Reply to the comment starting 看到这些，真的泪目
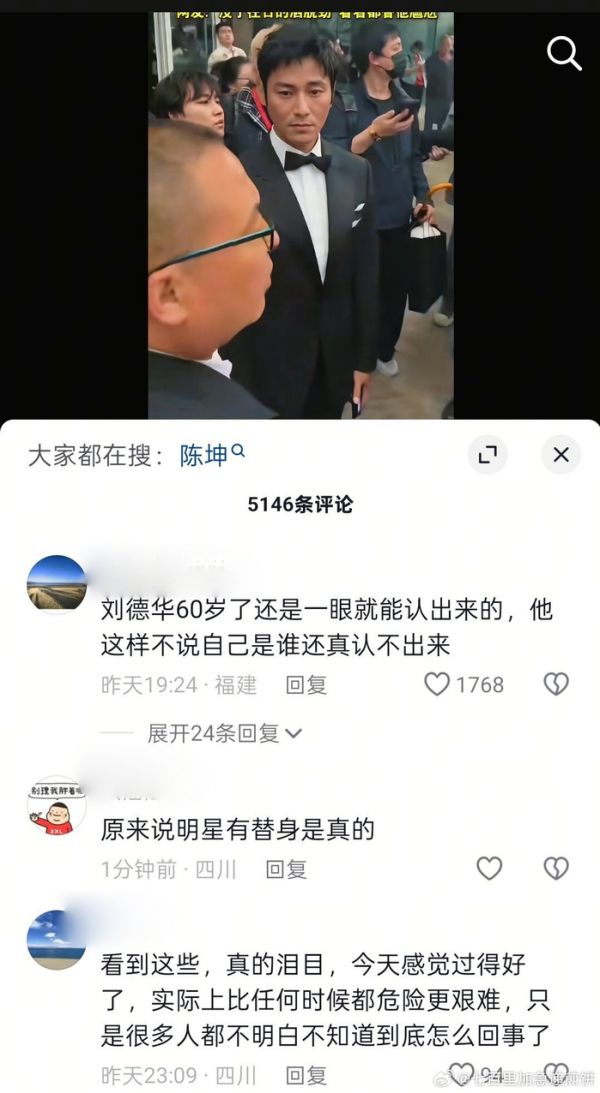 click(x=306, y=1076)
